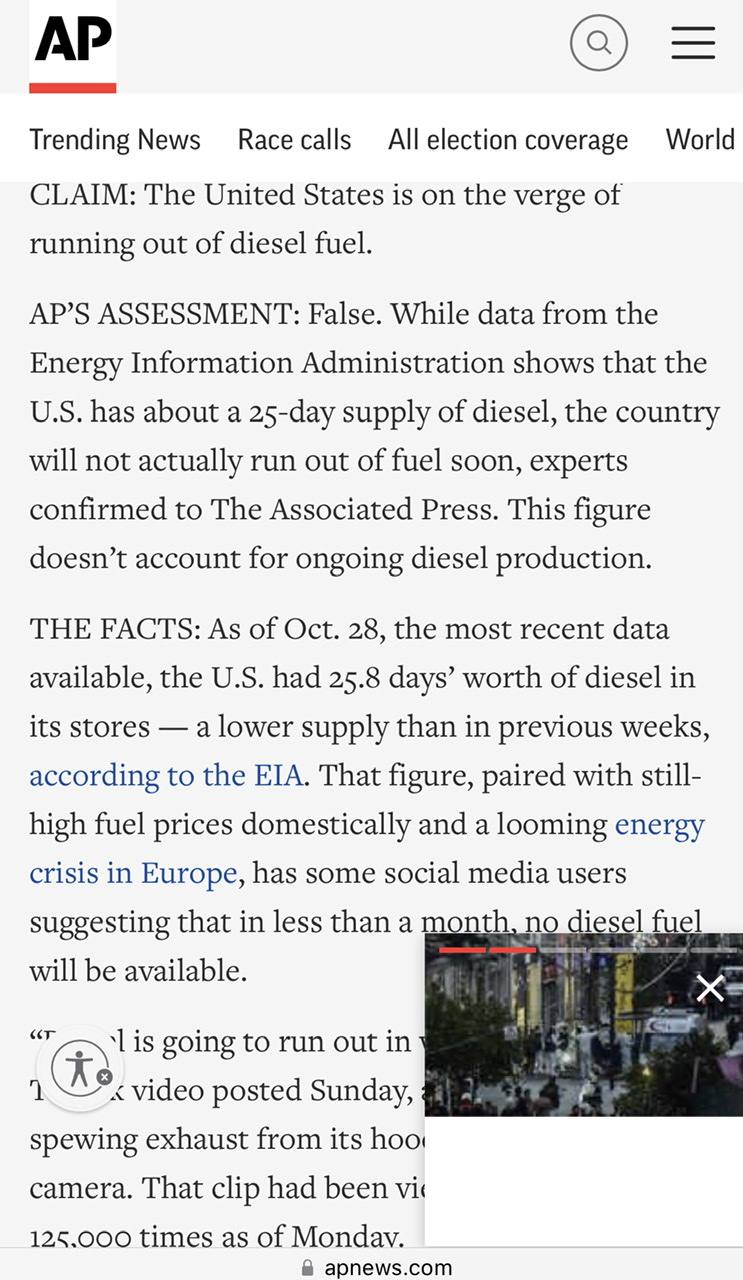
Task: Open the Race calls section
Action: (294, 139)
